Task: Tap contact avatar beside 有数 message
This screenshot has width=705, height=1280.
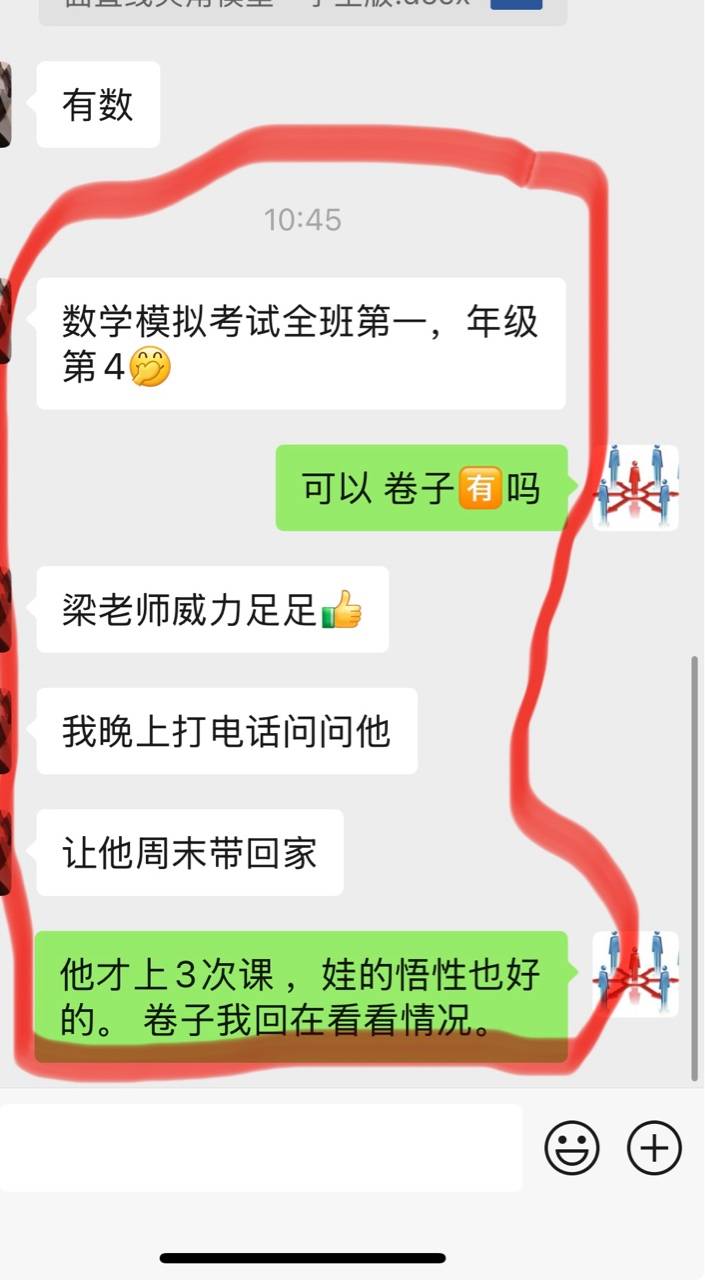Action: pyautogui.click(x=5, y=104)
